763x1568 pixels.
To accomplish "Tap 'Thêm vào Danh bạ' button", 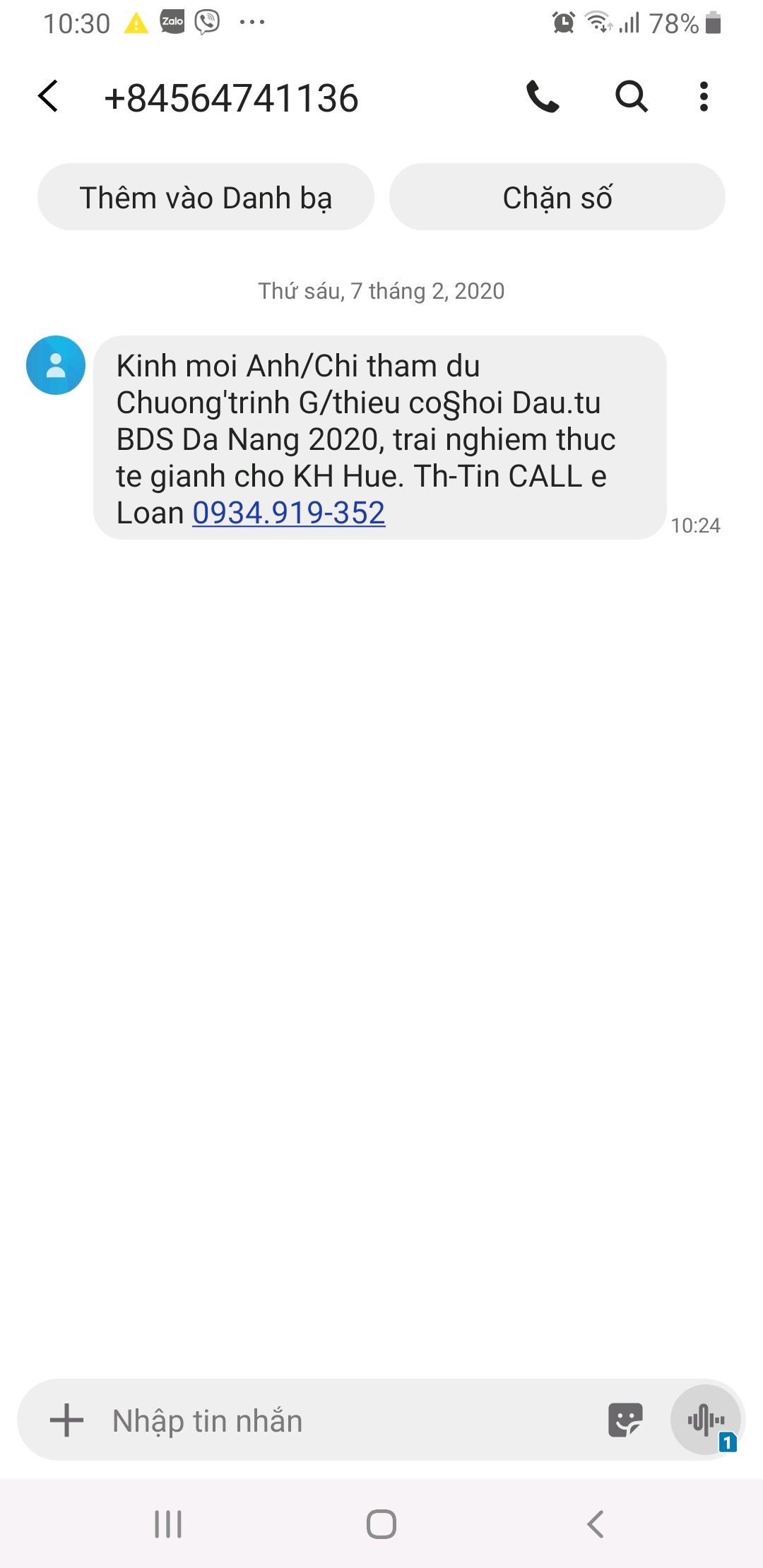I will pyautogui.click(x=206, y=197).
